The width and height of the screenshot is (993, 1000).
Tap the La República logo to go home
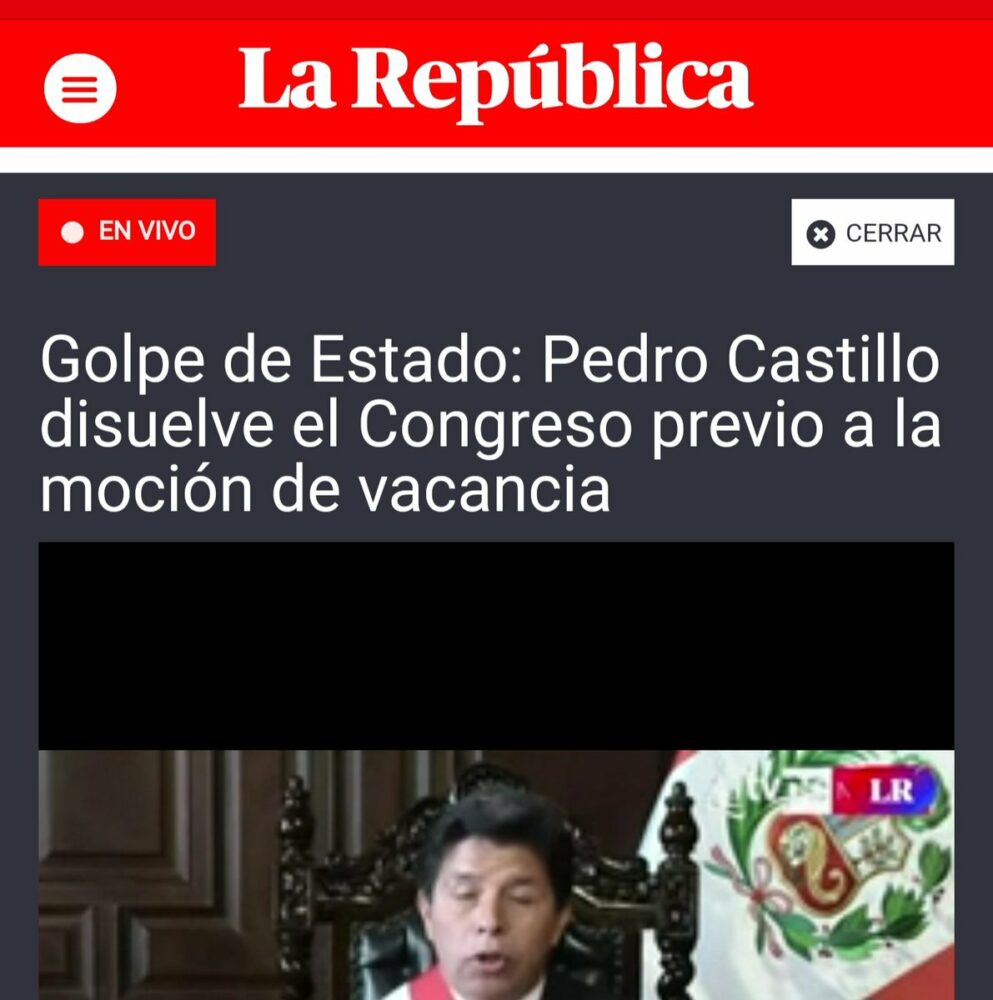[x=495, y=80]
